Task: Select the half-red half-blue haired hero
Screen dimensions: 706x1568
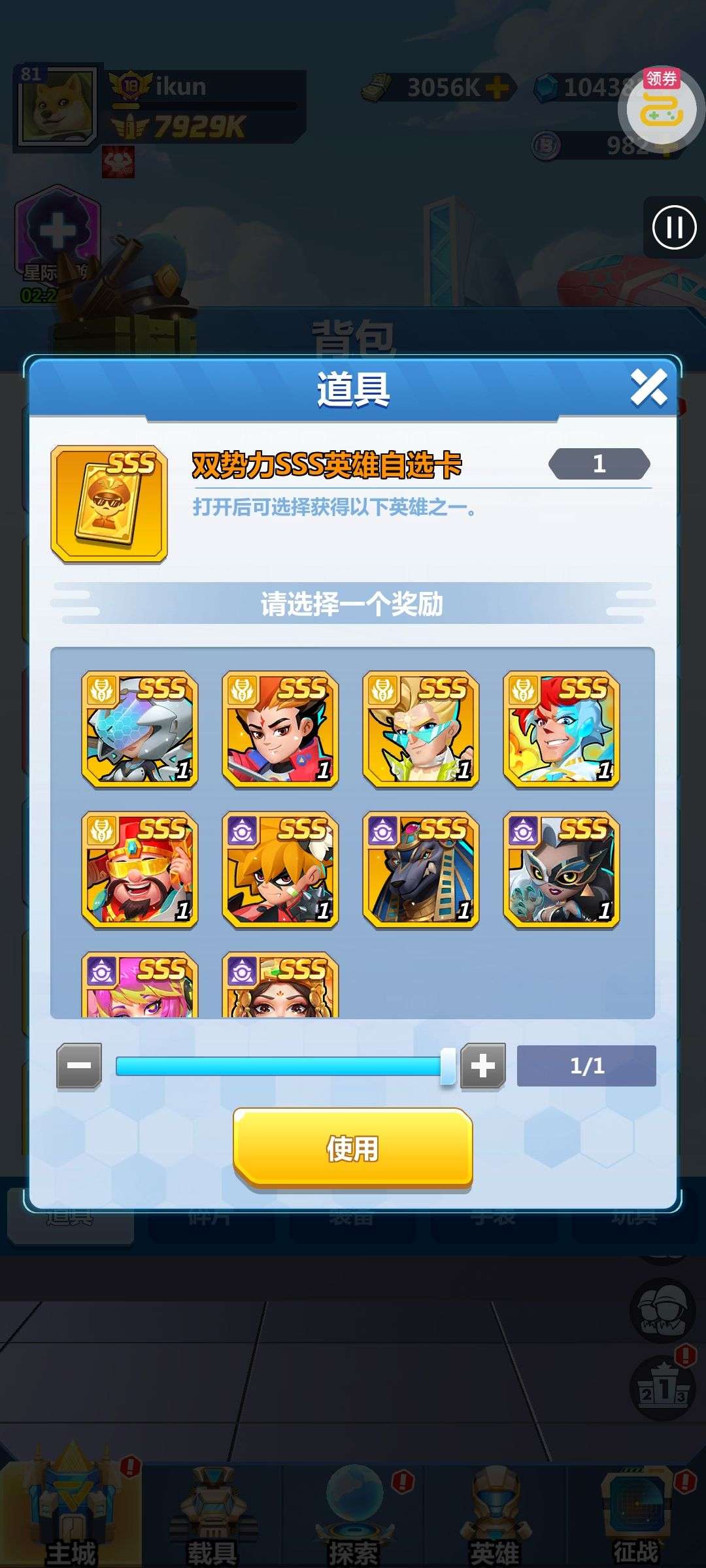Action: tap(562, 729)
